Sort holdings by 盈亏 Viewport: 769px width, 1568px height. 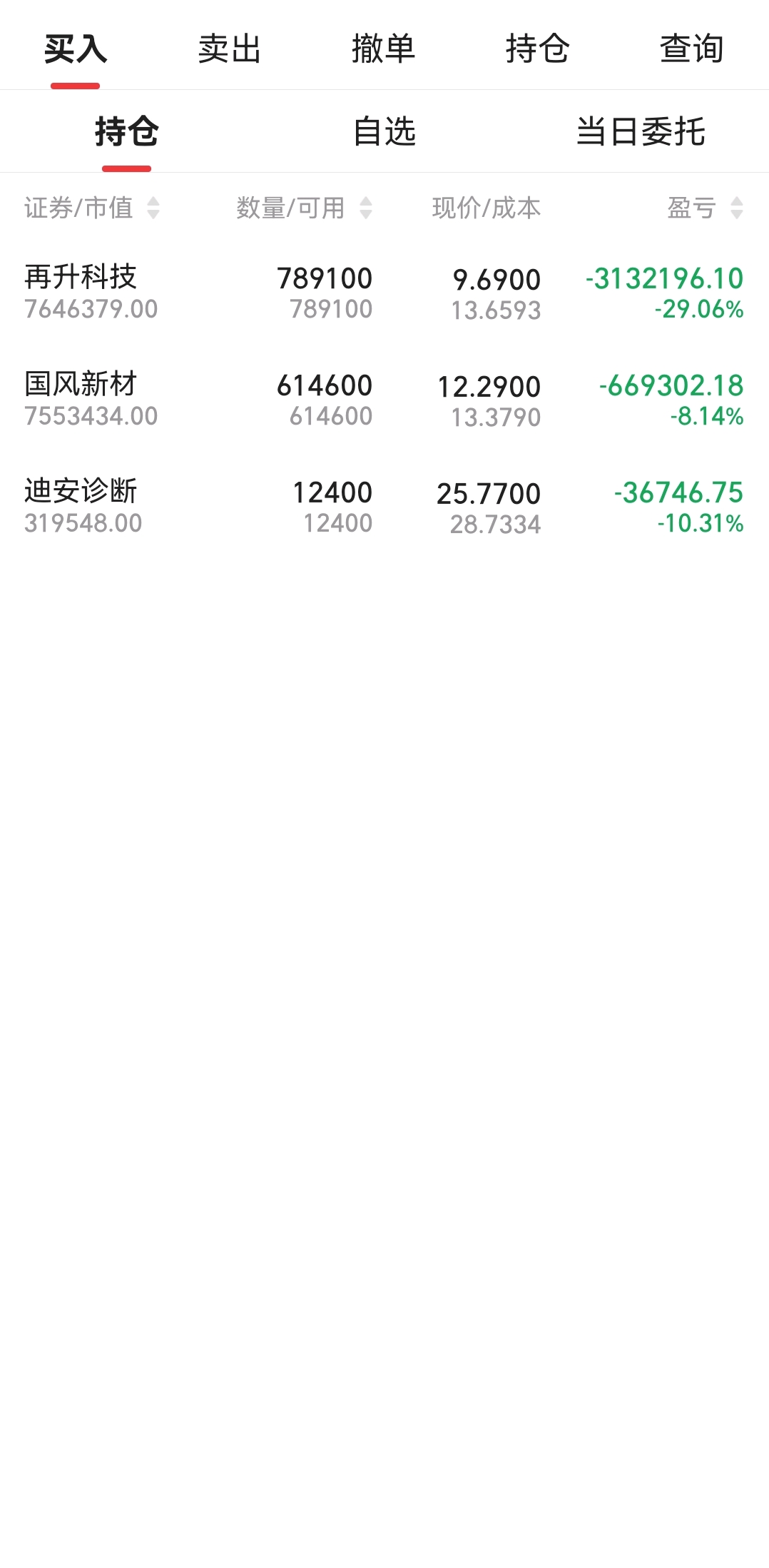coord(705,208)
